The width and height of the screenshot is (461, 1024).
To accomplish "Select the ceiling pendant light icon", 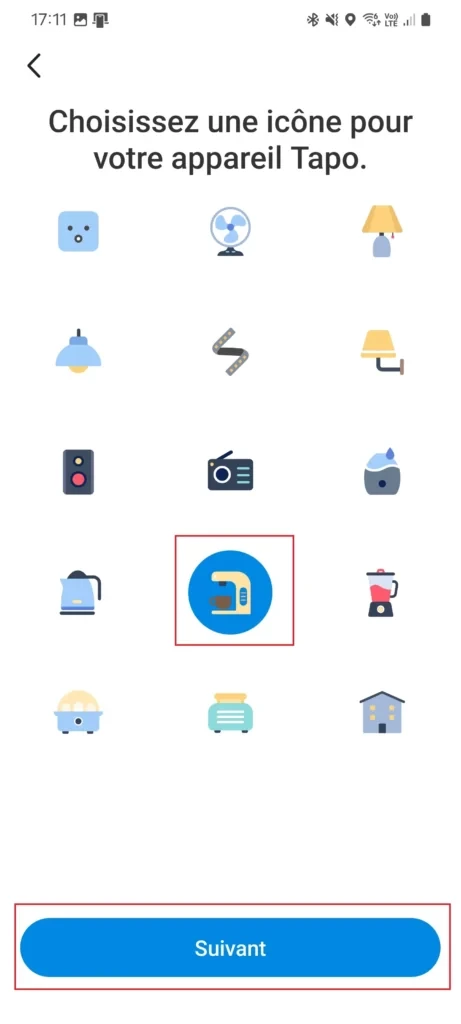I will coord(78,351).
